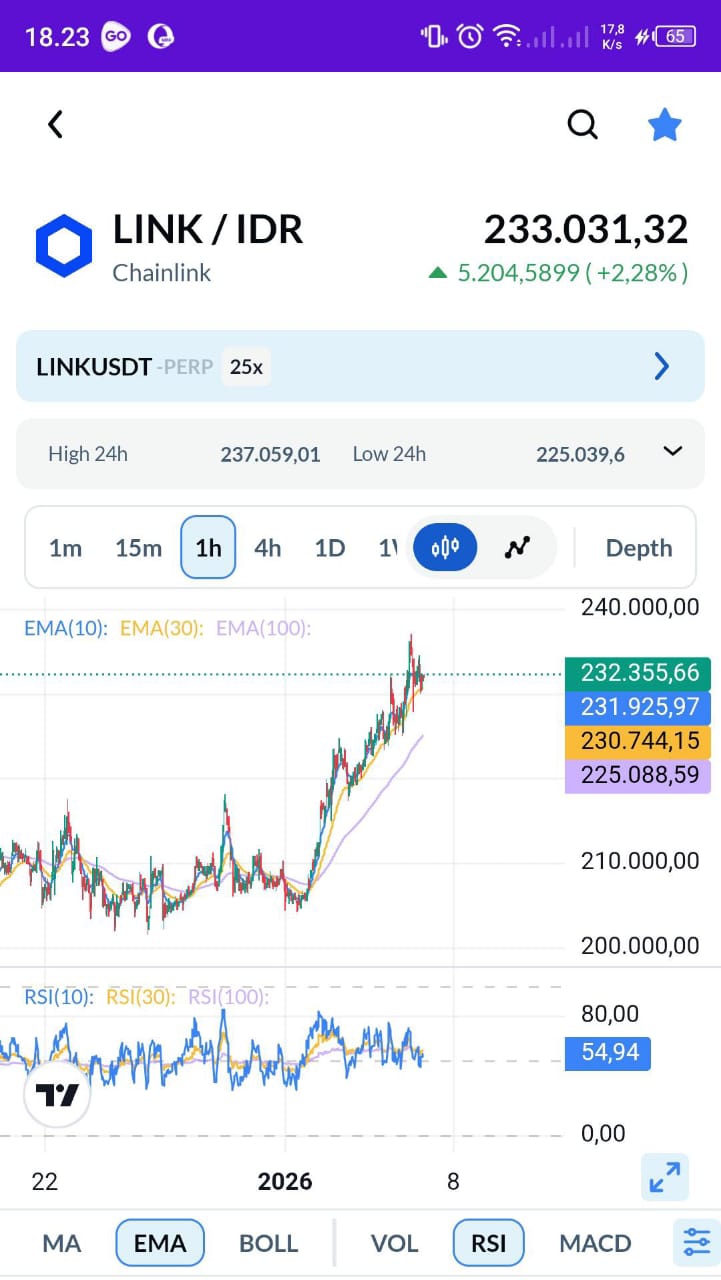Toggle the star to favorite LINK/IDR
The image size is (721, 1280).
point(664,123)
